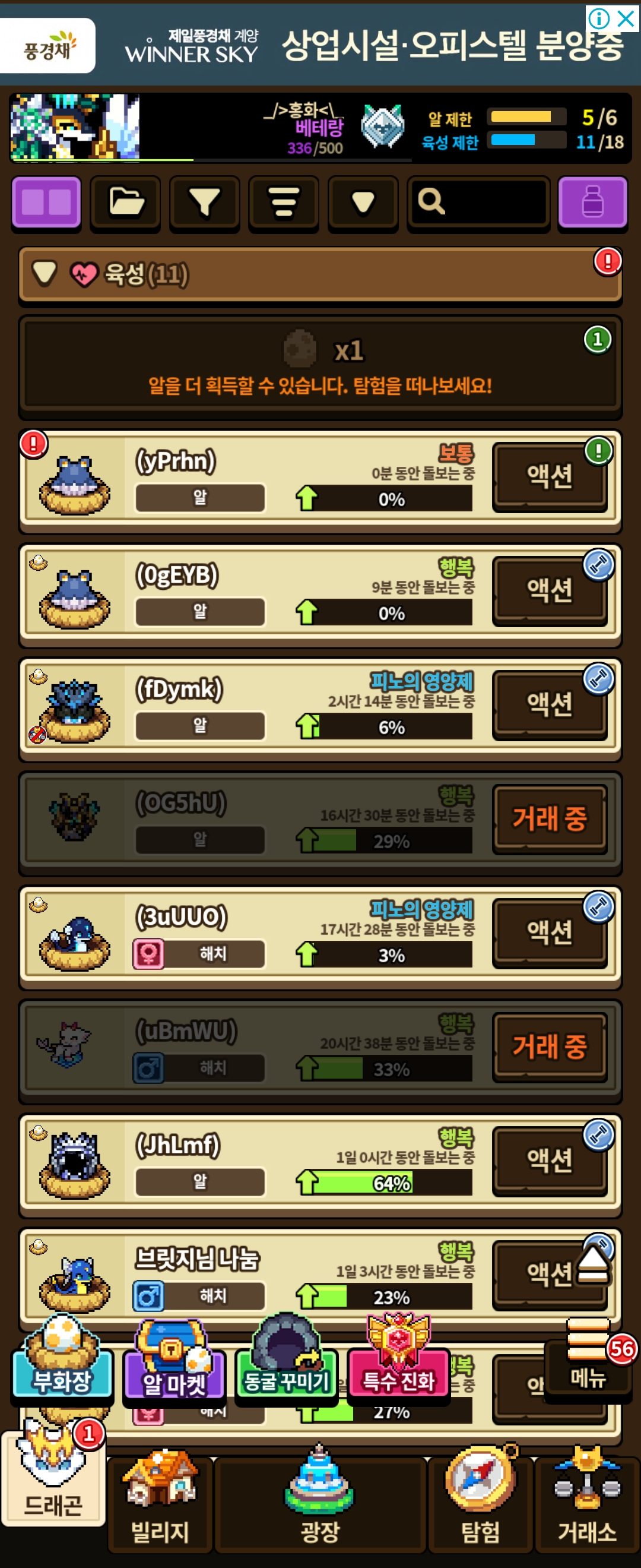Viewport: 641px width, 1568px height.
Task: Open the purple potion bottle button
Action: (x=592, y=203)
